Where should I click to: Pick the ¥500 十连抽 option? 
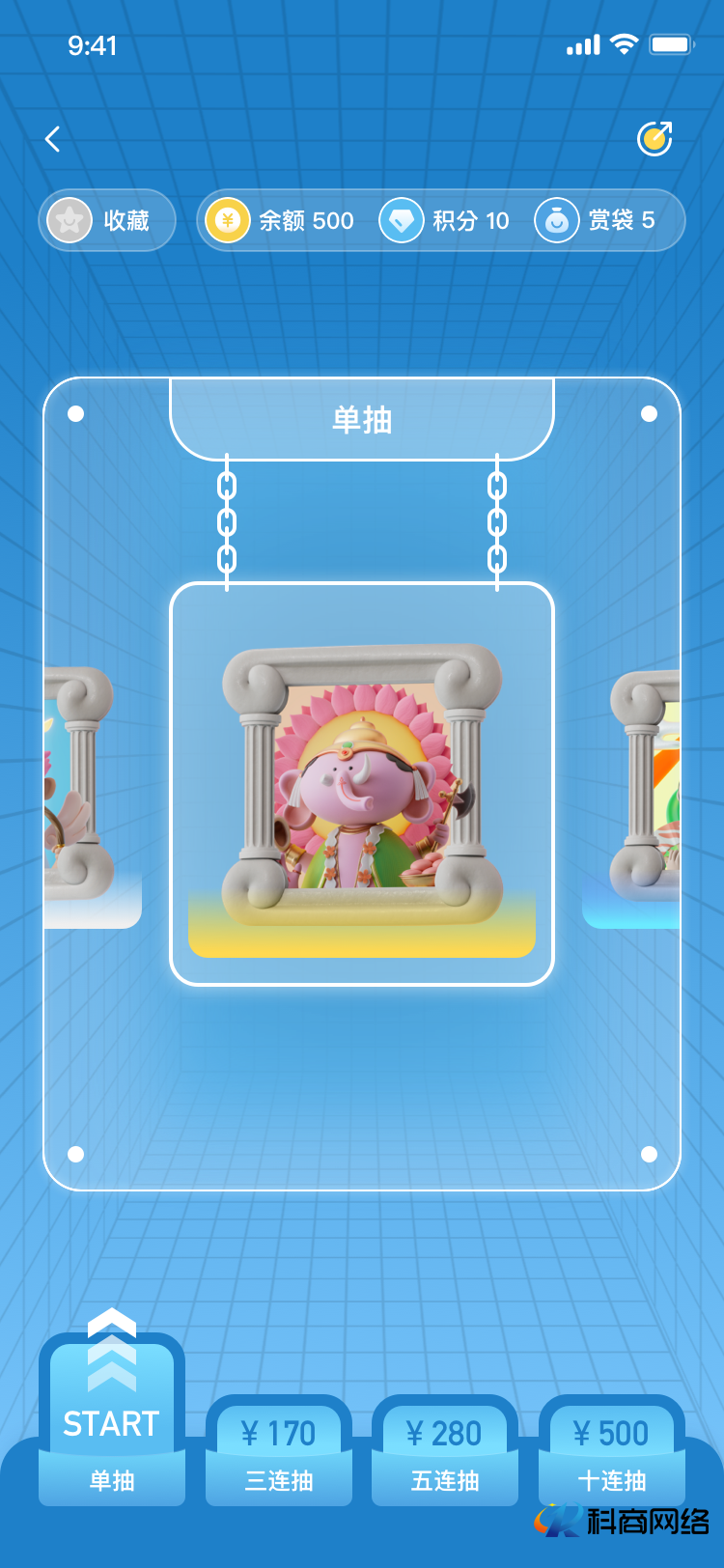(x=611, y=1453)
